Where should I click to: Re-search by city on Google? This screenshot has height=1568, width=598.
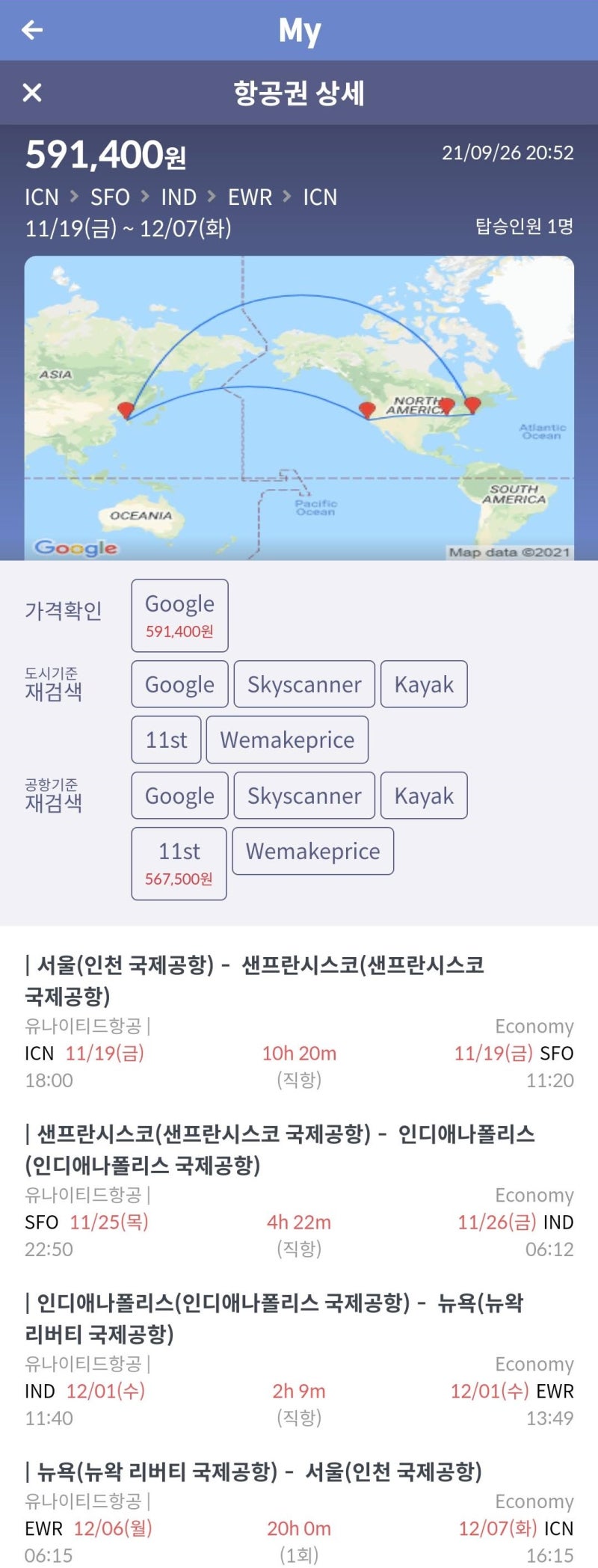[179, 684]
